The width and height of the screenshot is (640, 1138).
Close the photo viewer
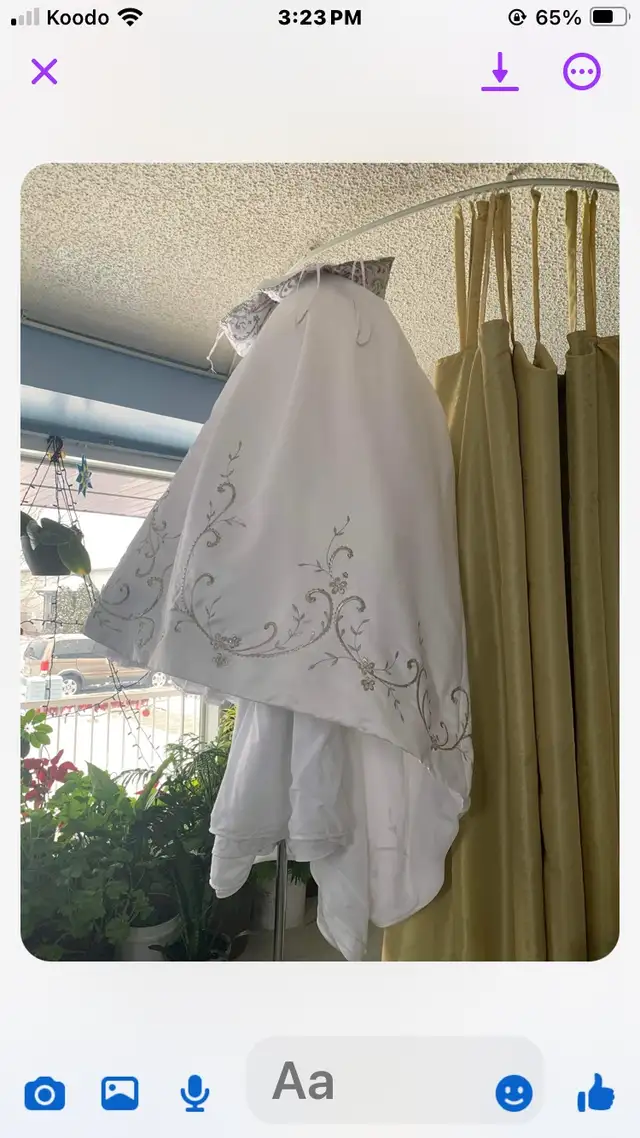point(44,72)
